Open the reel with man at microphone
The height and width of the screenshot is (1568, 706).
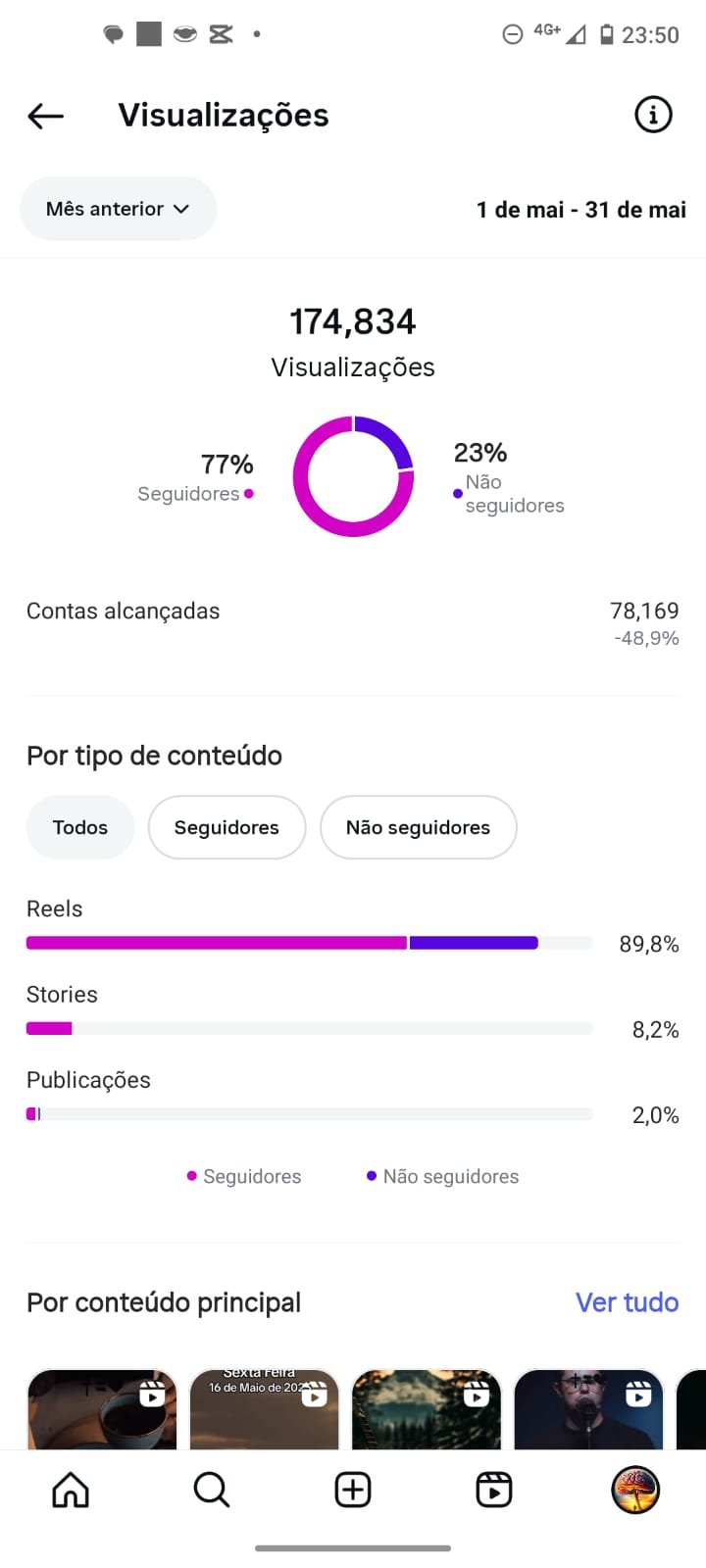click(x=588, y=1409)
